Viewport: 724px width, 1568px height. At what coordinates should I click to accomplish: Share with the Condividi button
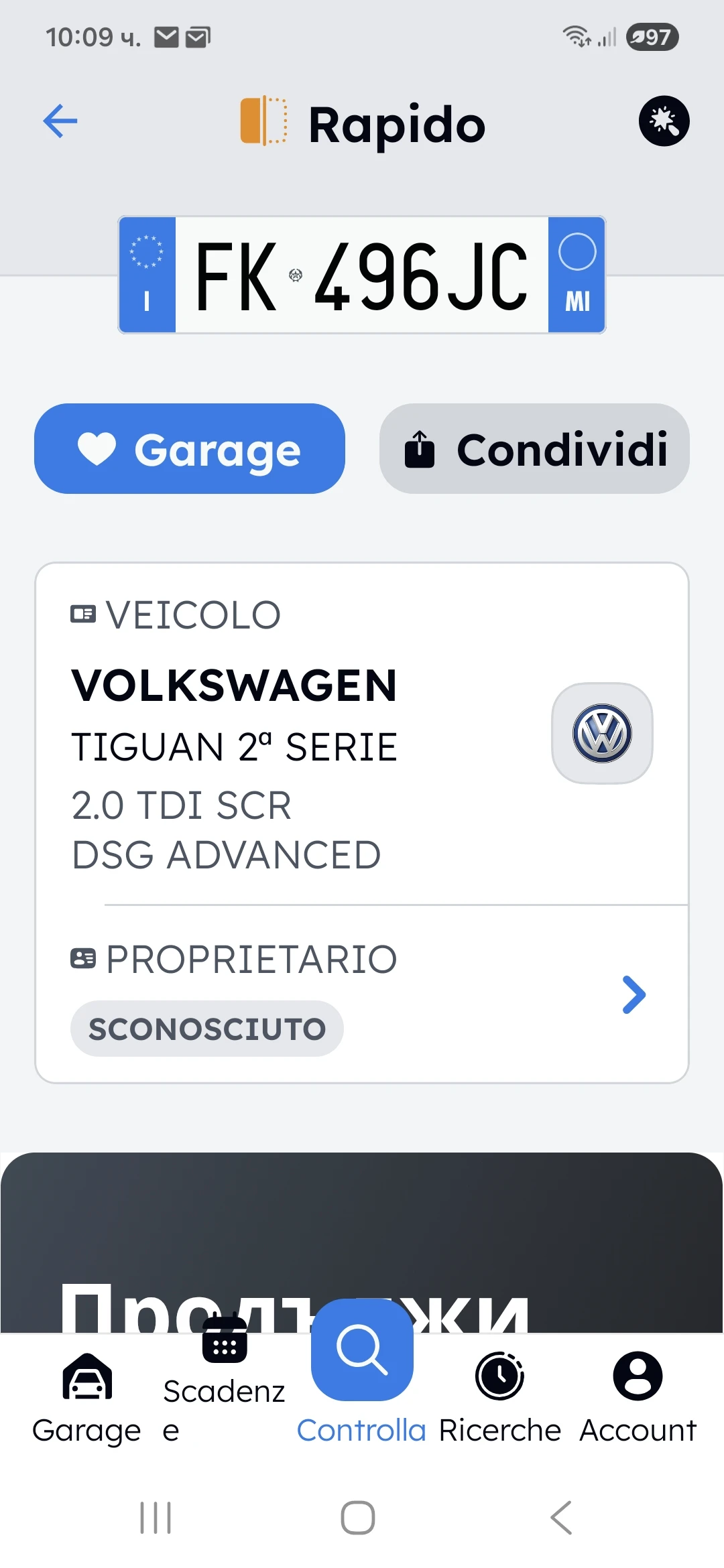[x=534, y=449]
